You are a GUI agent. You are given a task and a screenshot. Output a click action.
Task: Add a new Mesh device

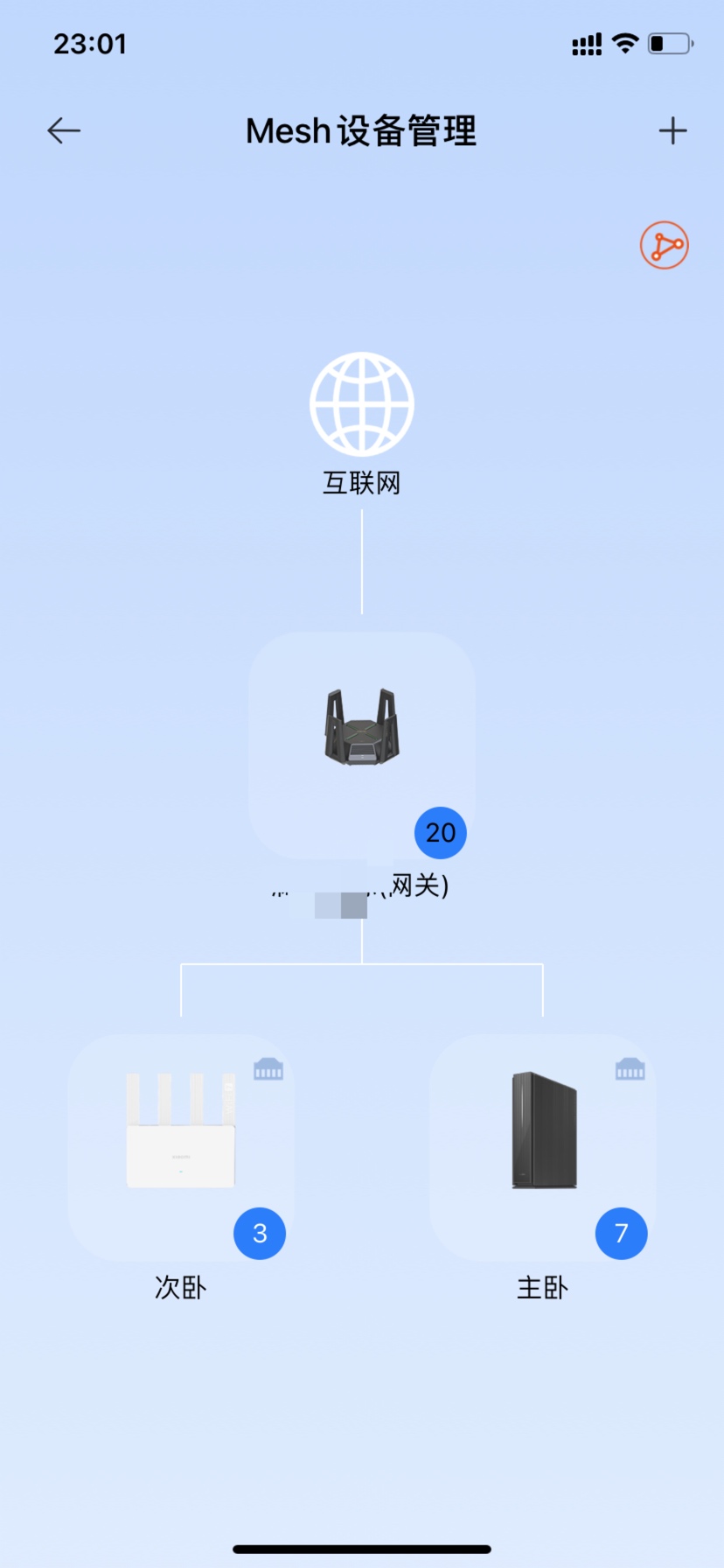pyautogui.click(x=672, y=130)
